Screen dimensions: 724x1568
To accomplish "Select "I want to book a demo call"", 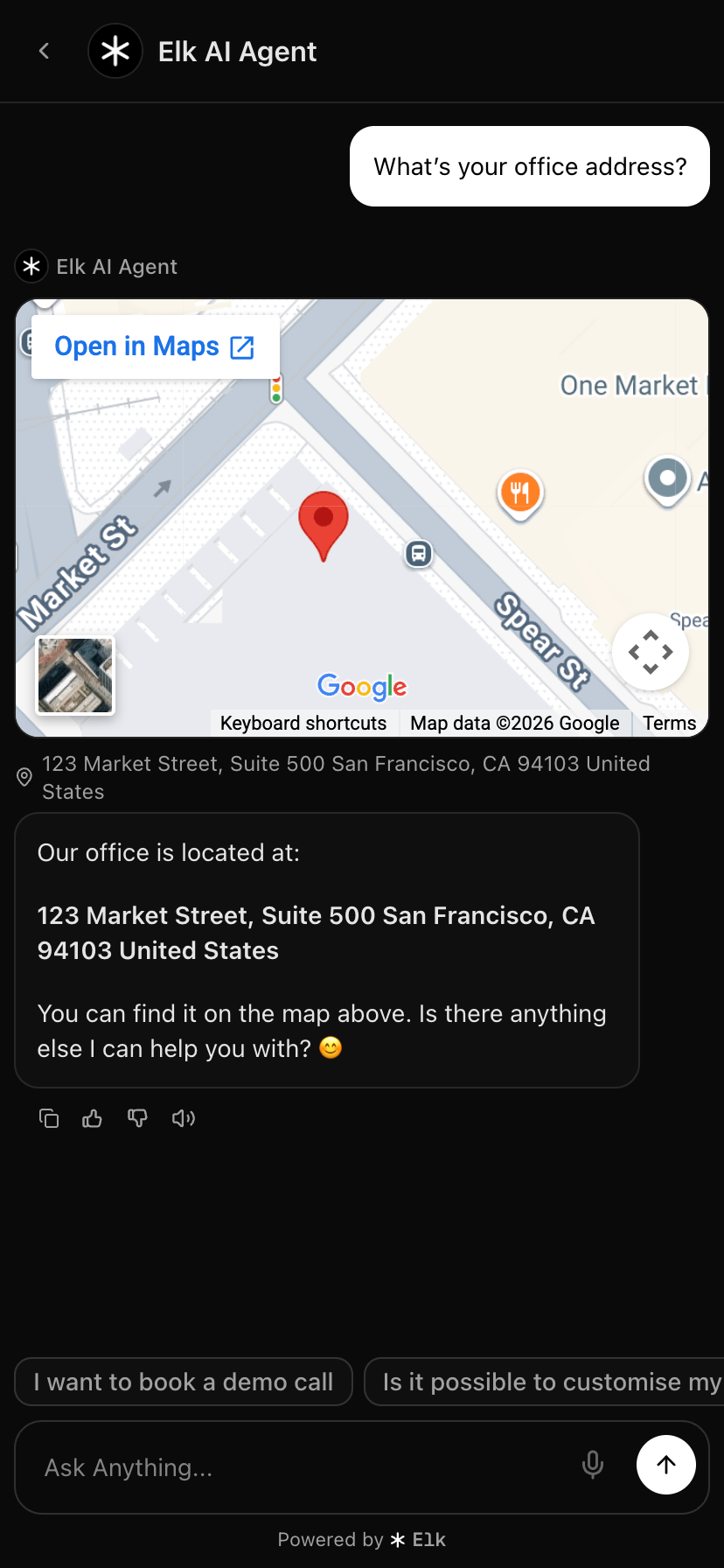I will coord(184,1382).
